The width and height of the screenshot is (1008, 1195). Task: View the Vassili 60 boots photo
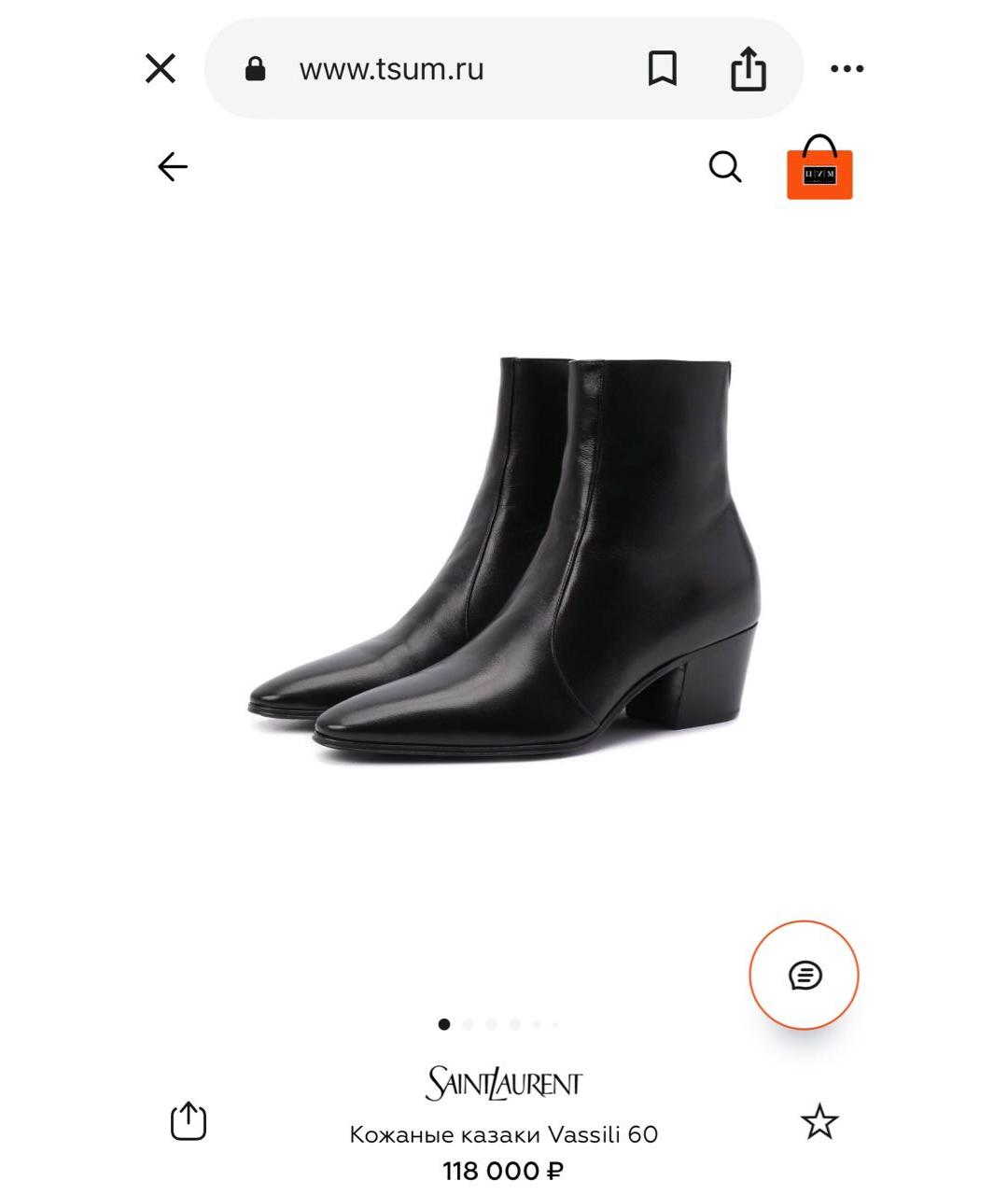[x=504, y=560]
